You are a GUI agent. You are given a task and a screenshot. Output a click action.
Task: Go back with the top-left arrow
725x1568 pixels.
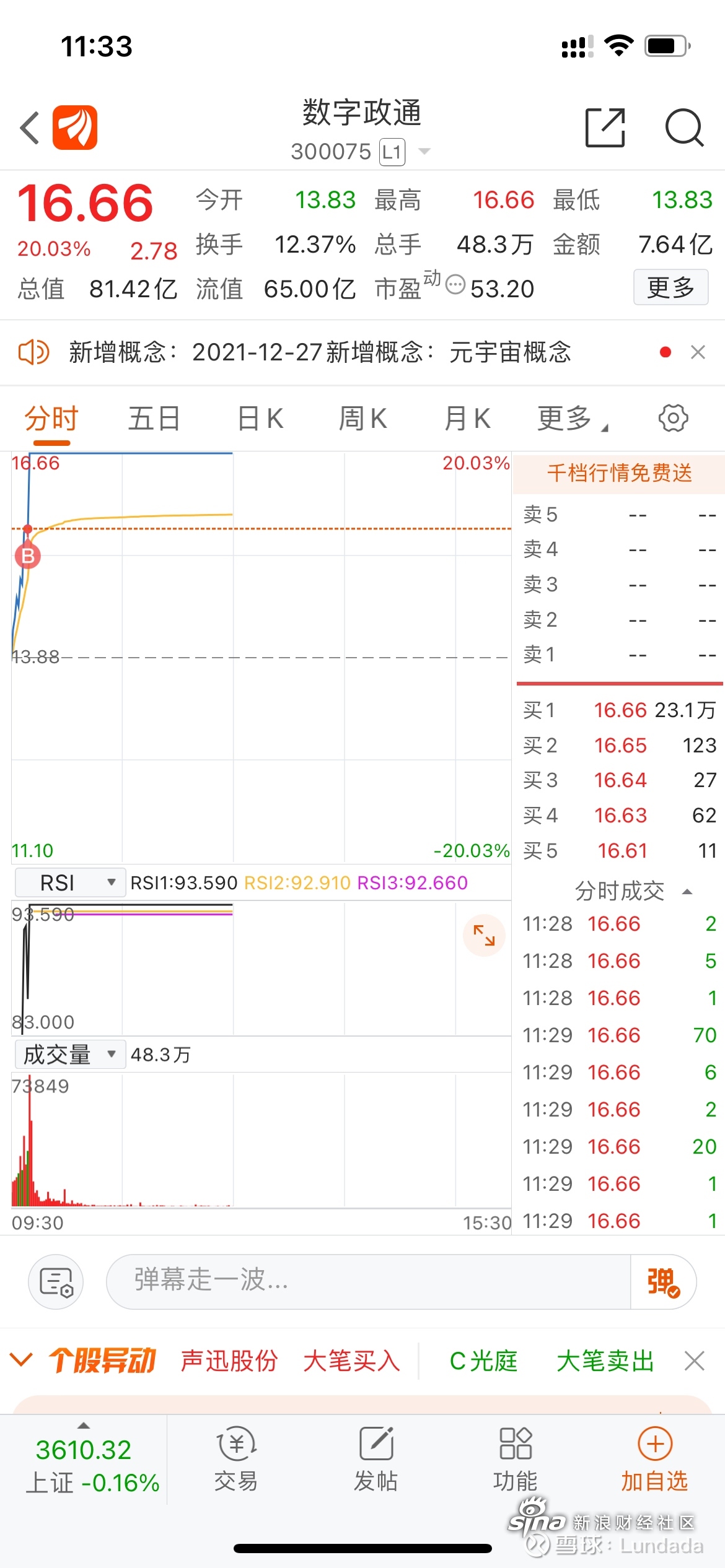[x=30, y=128]
